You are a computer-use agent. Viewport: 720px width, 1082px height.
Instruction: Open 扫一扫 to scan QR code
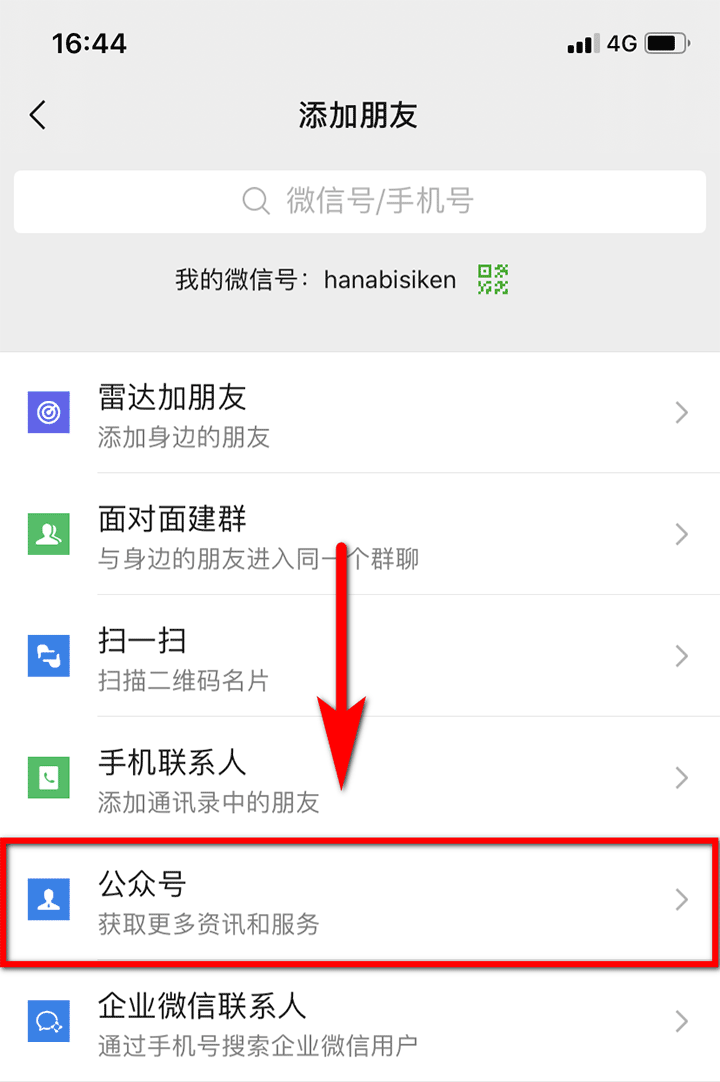358,656
